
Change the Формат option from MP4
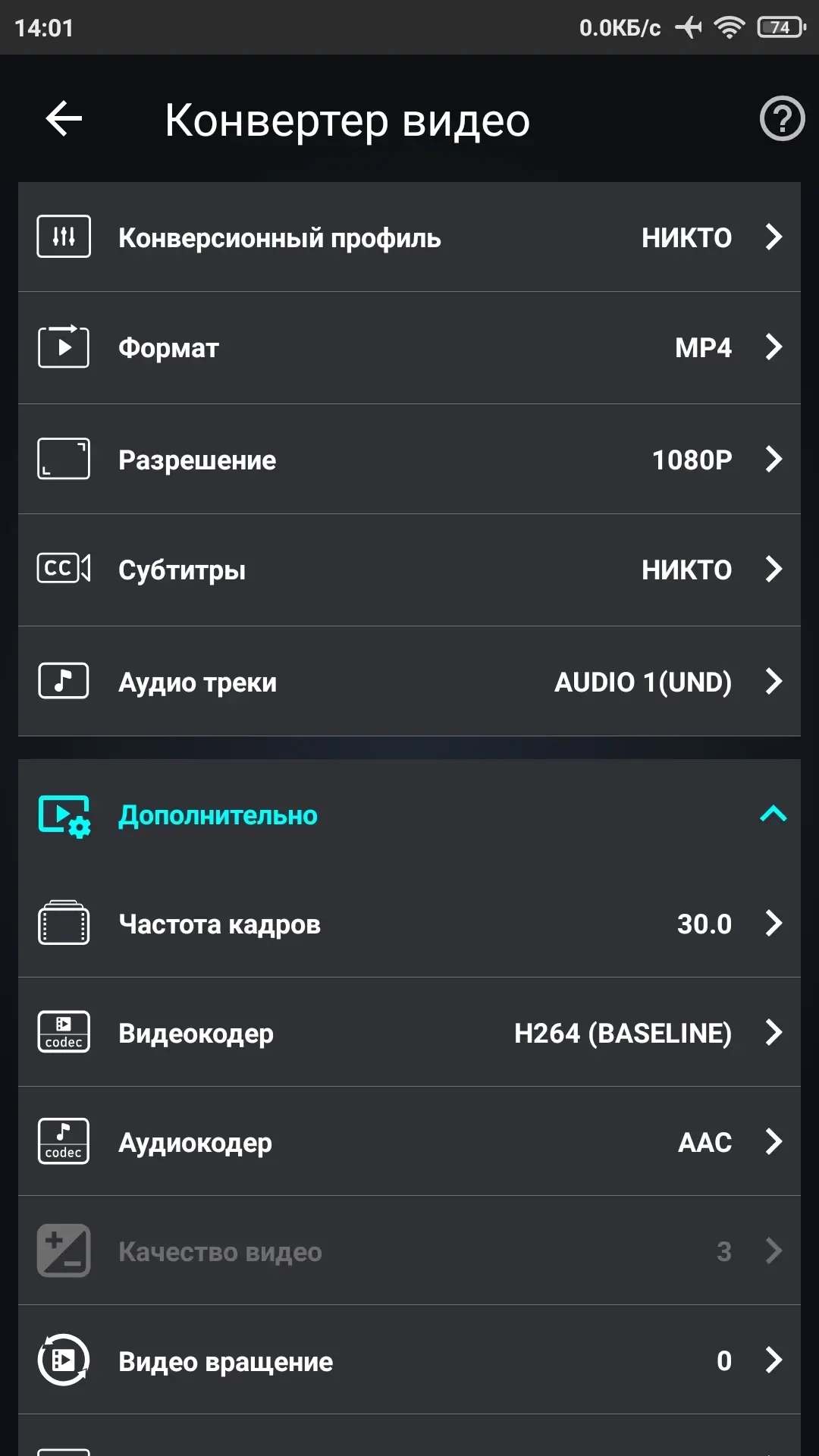409,348
